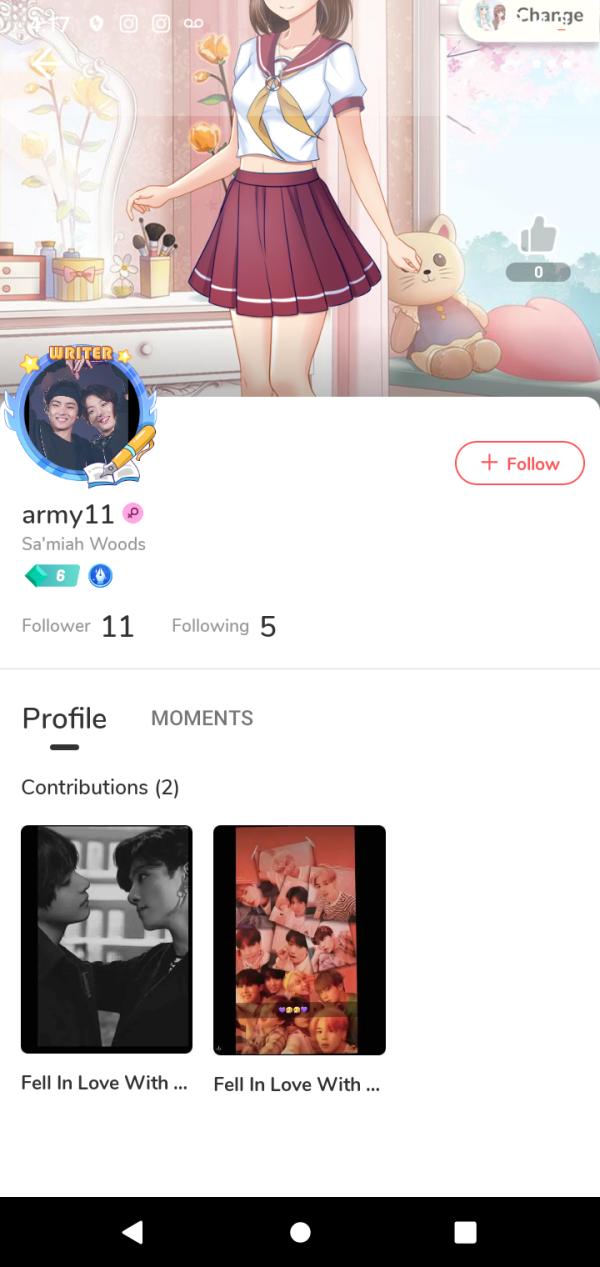The height and width of the screenshot is (1267, 600).
Task: Tap the system home button
Action: pos(300,1232)
